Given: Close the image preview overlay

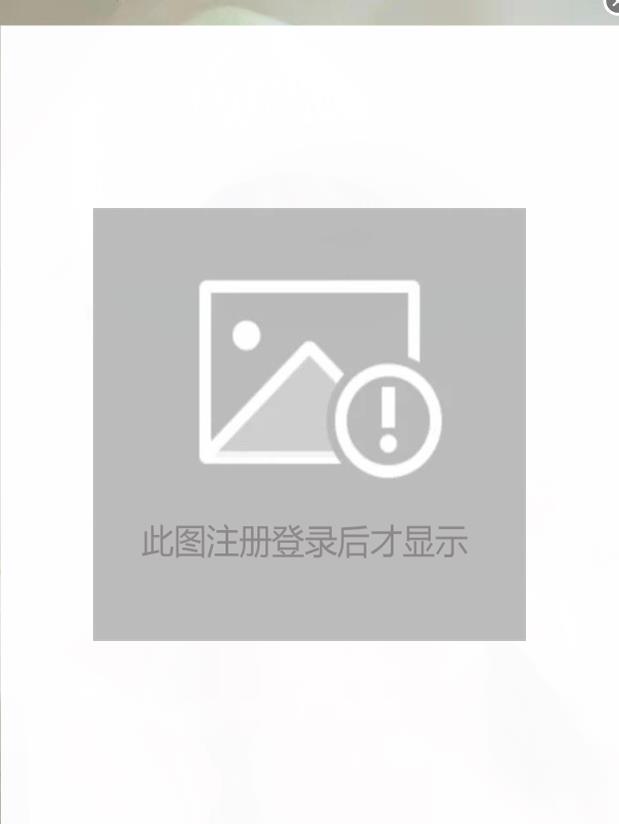Looking at the screenshot, I should 613,5.
